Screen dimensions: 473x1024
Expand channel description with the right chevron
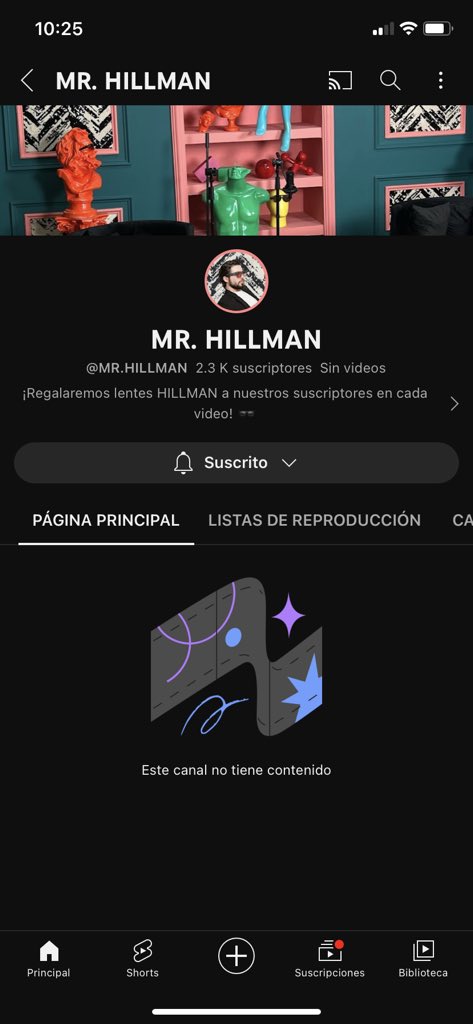click(x=455, y=404)
